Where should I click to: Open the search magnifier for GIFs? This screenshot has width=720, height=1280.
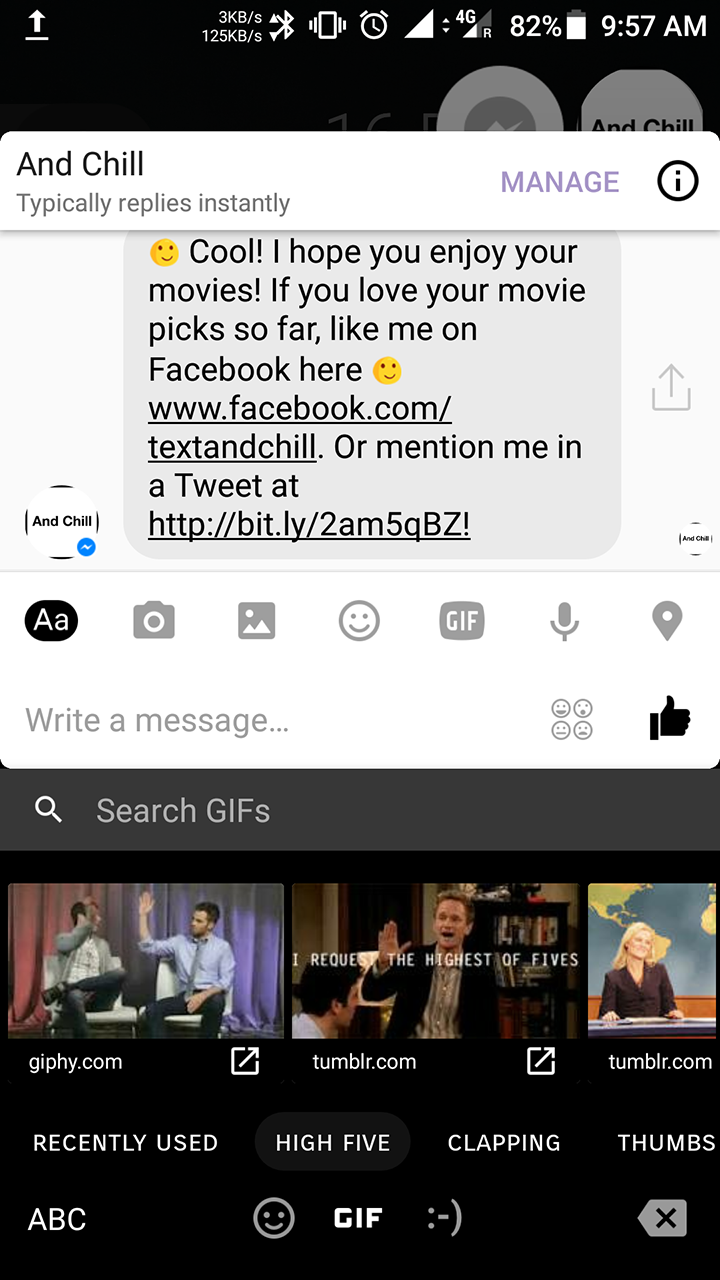tap(48, 810)
